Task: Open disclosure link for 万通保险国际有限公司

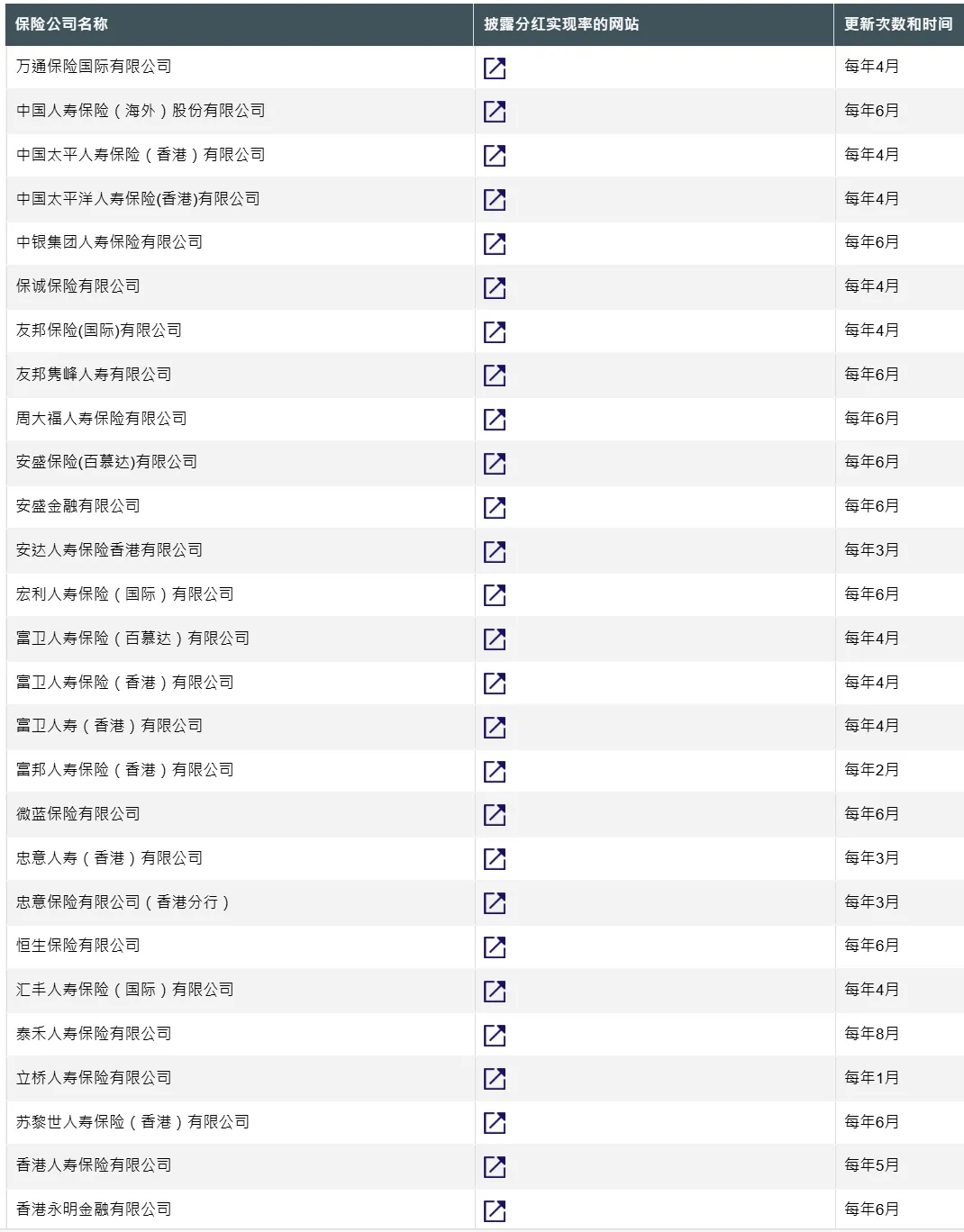Action: pos(495,66)
